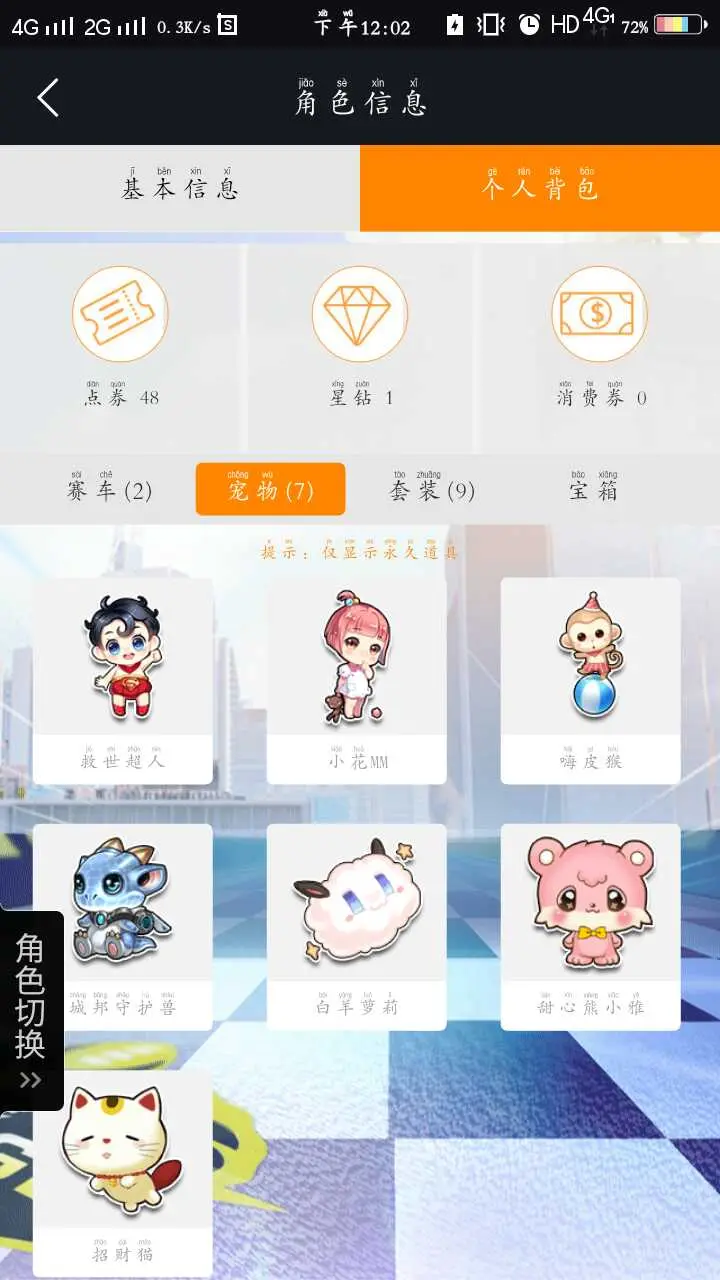The height and width of the screenshot is (1280, 720).
Task: Open the 救世超人 pet card
Action: 123,680
